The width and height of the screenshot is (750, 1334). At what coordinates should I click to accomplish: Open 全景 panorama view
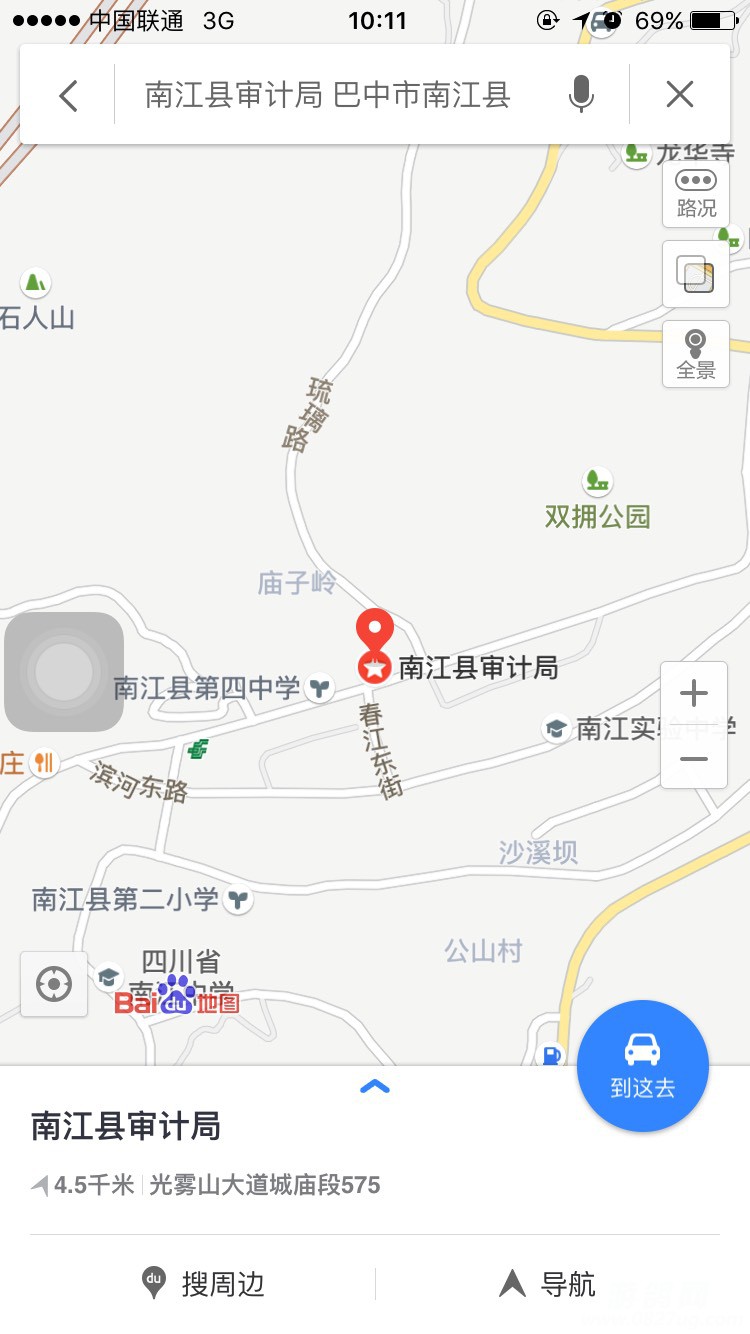[x=696, y=354]
